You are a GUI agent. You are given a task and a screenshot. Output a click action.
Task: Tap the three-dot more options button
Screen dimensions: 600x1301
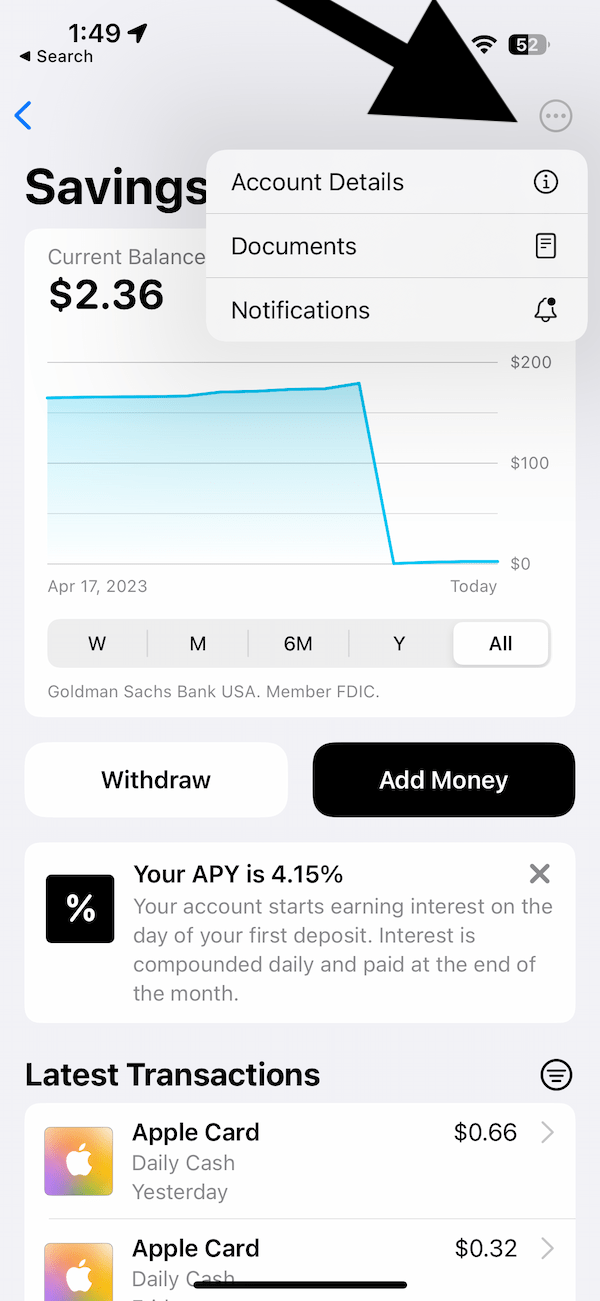click(555, 116)
